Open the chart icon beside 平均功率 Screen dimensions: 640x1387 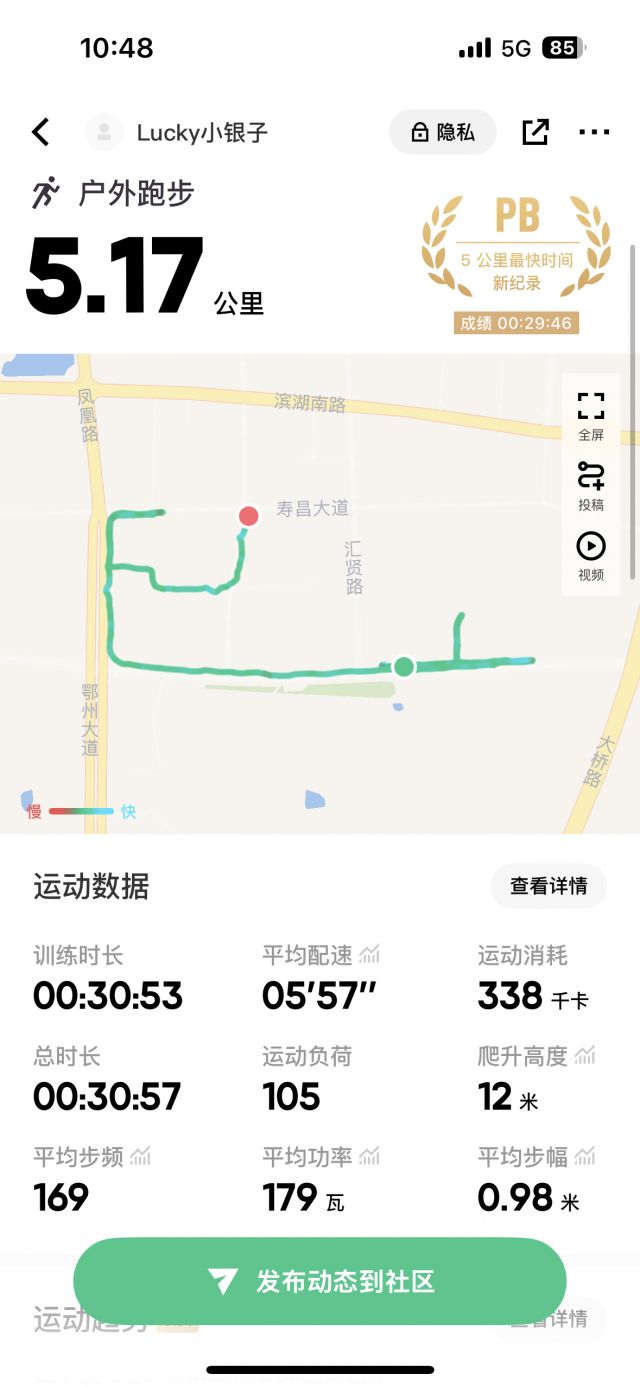coord(370,1157)
